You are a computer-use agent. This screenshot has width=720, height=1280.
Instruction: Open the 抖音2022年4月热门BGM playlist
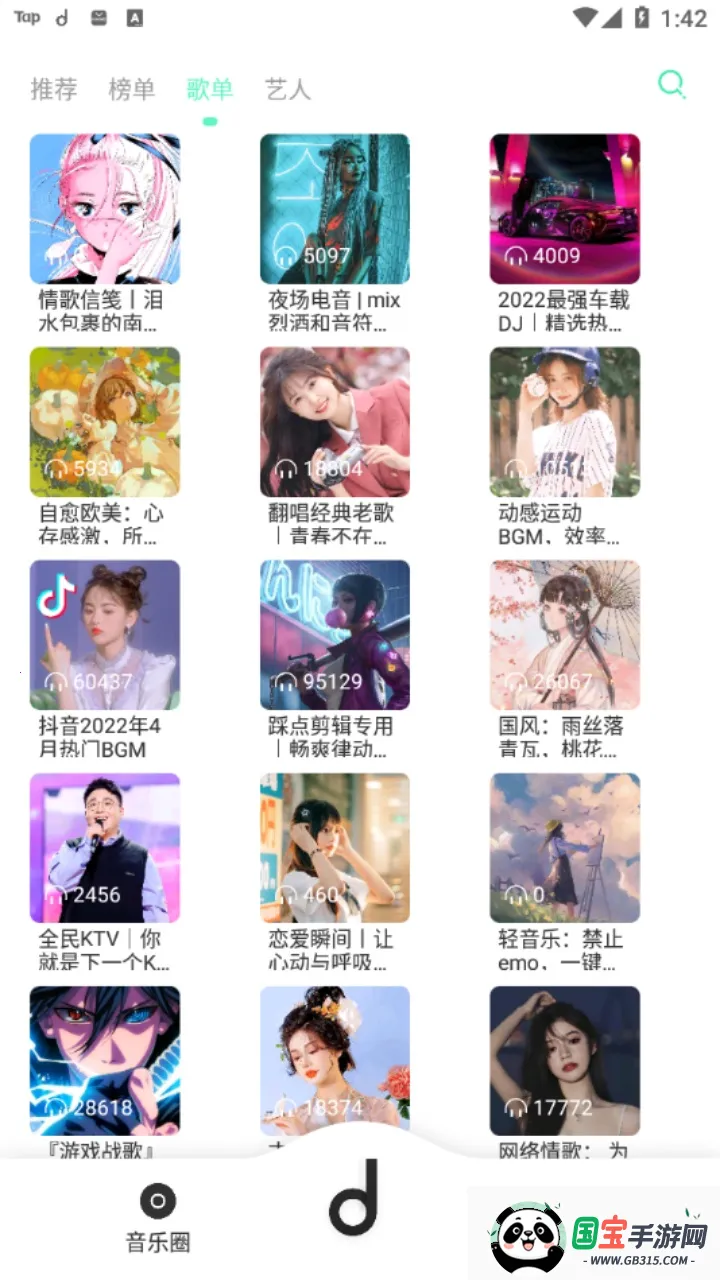click(x=105, y=635)
